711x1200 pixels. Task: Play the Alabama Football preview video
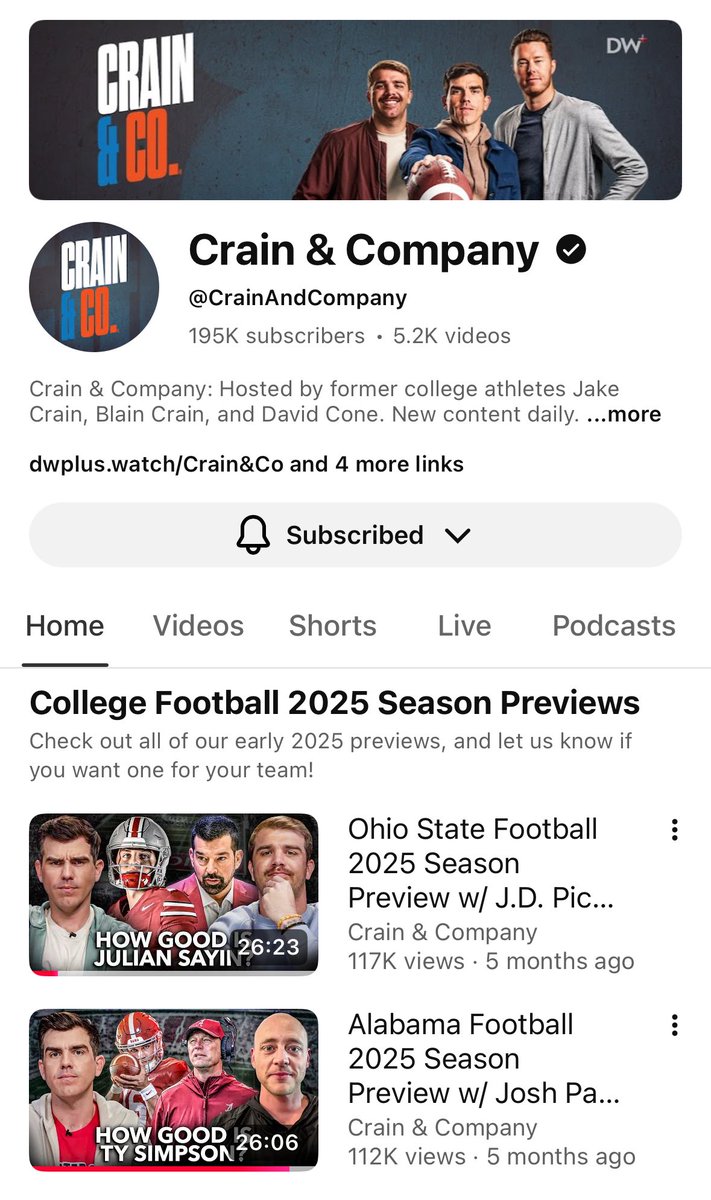[174, 1089]
